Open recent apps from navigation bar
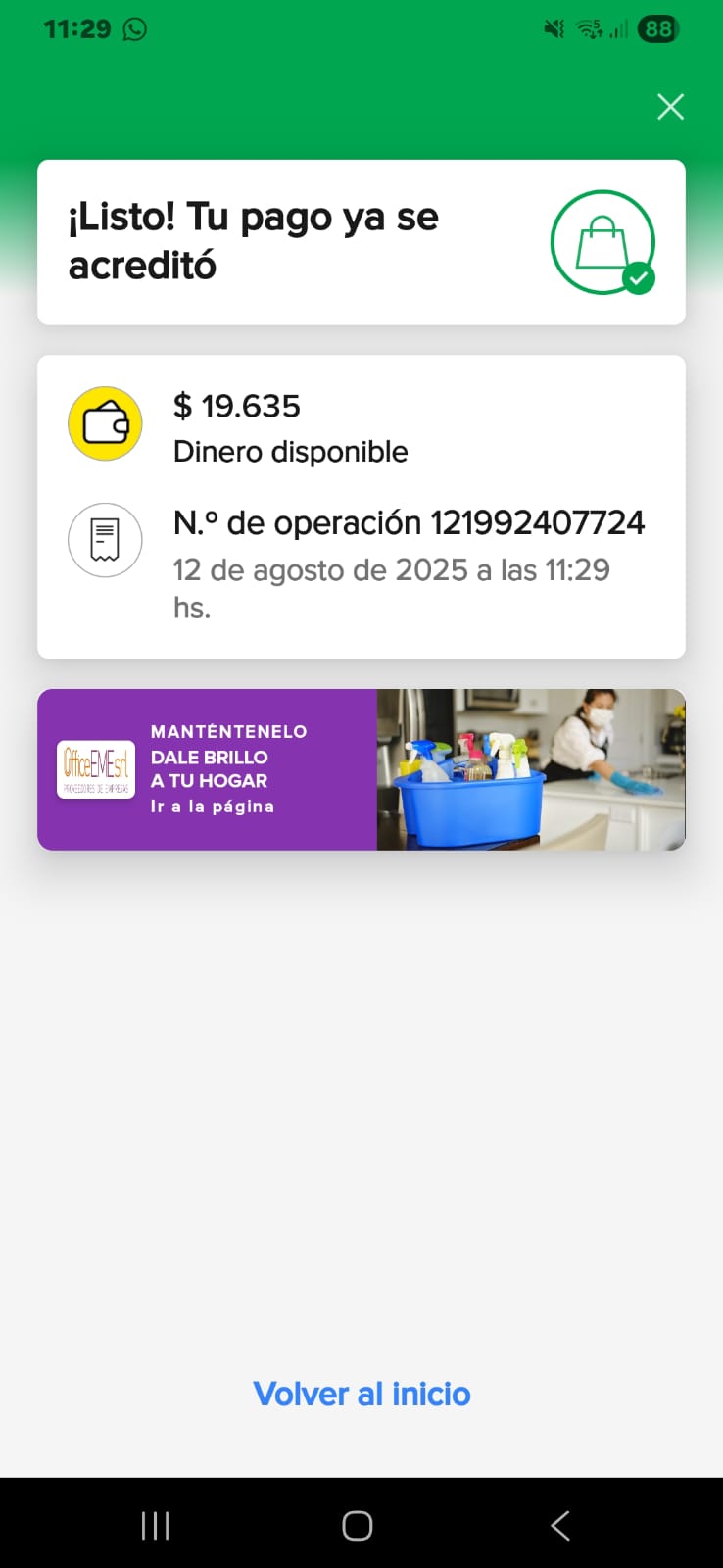 (155, 1525)
